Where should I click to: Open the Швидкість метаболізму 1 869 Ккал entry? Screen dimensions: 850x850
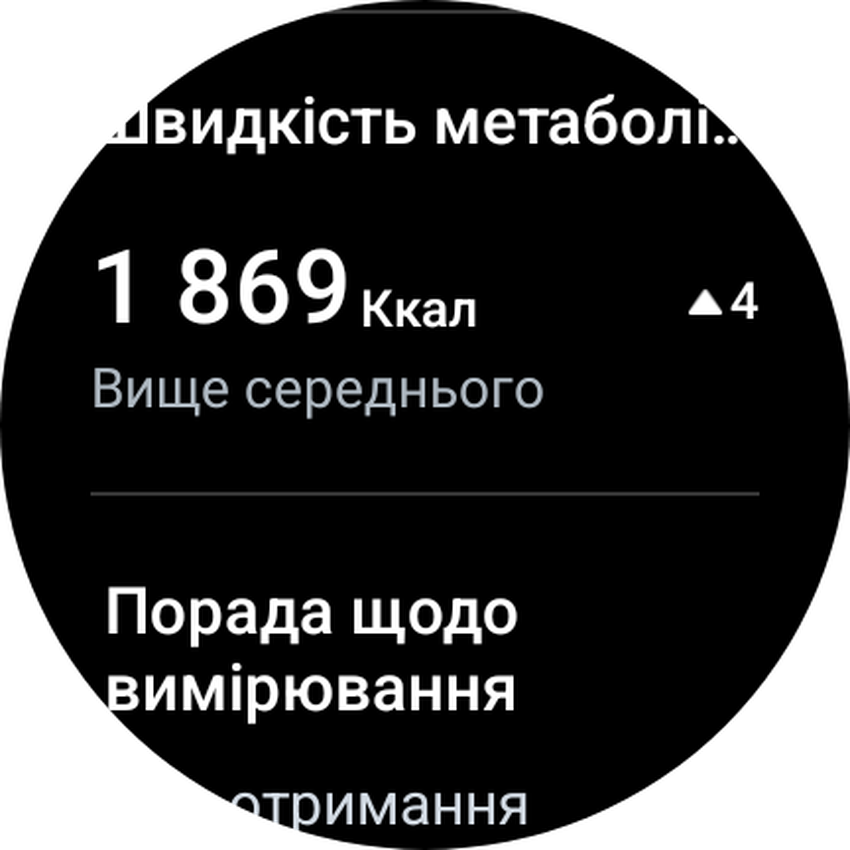[x=424, y=290]
